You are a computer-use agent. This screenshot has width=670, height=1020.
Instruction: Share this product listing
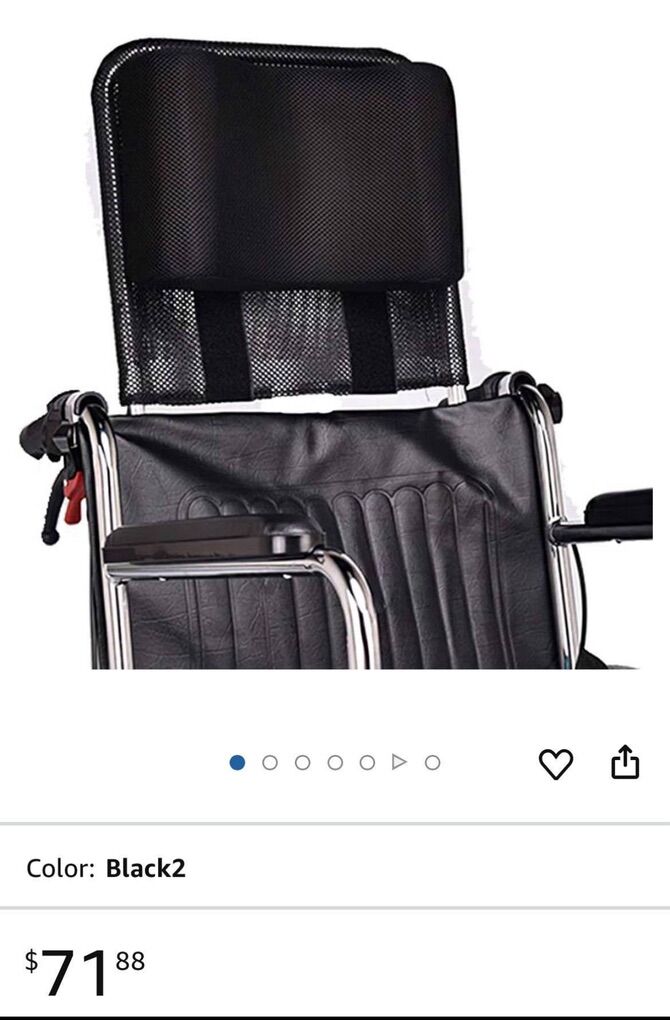pos(625,762)
